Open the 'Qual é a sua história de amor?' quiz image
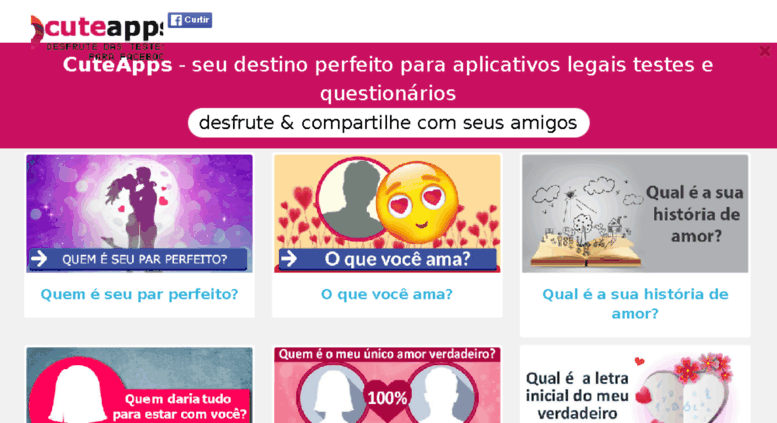Screen dimensions: 777x423 (635, 213)
